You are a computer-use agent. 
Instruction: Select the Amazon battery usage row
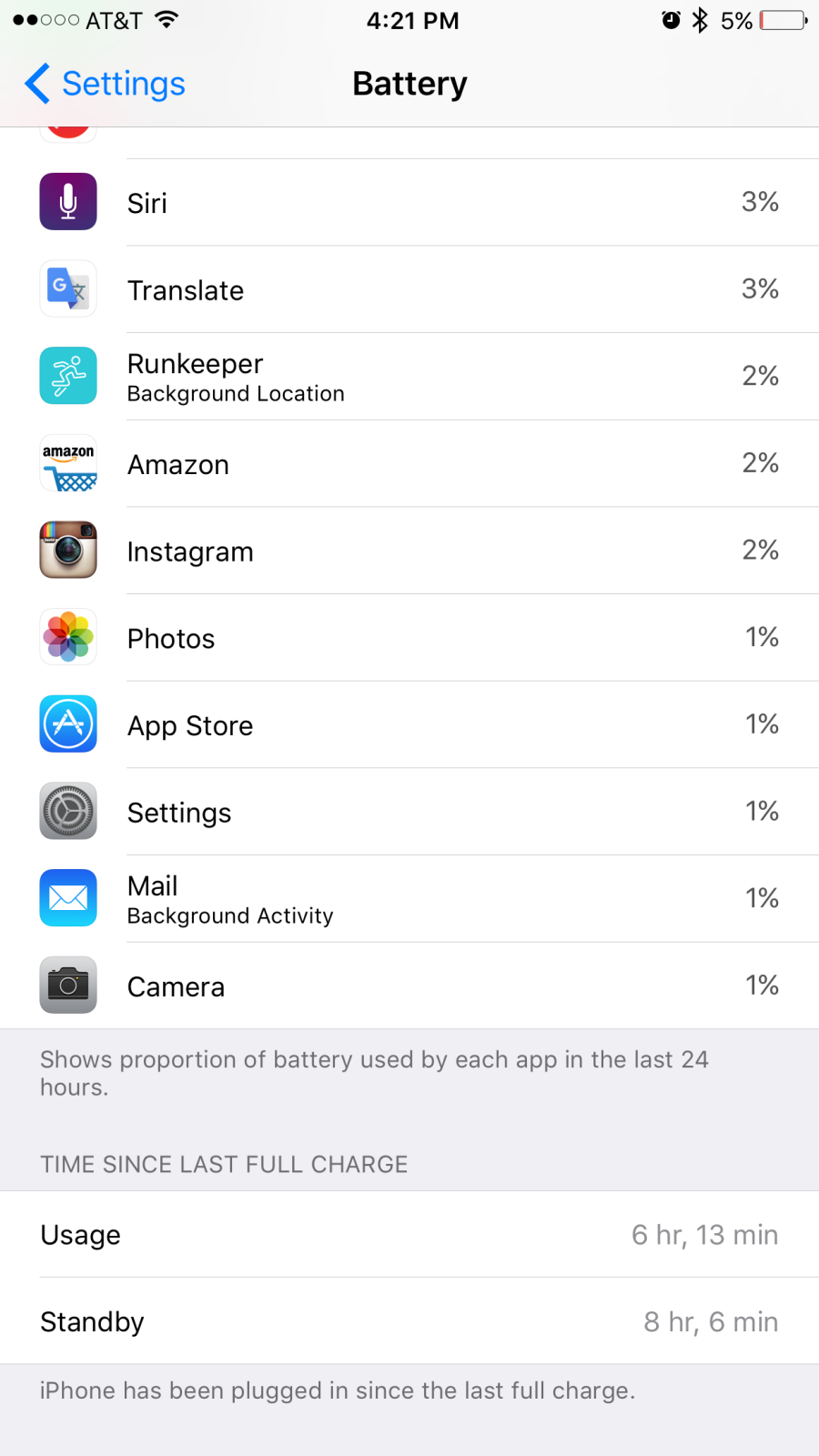point(409,463)
